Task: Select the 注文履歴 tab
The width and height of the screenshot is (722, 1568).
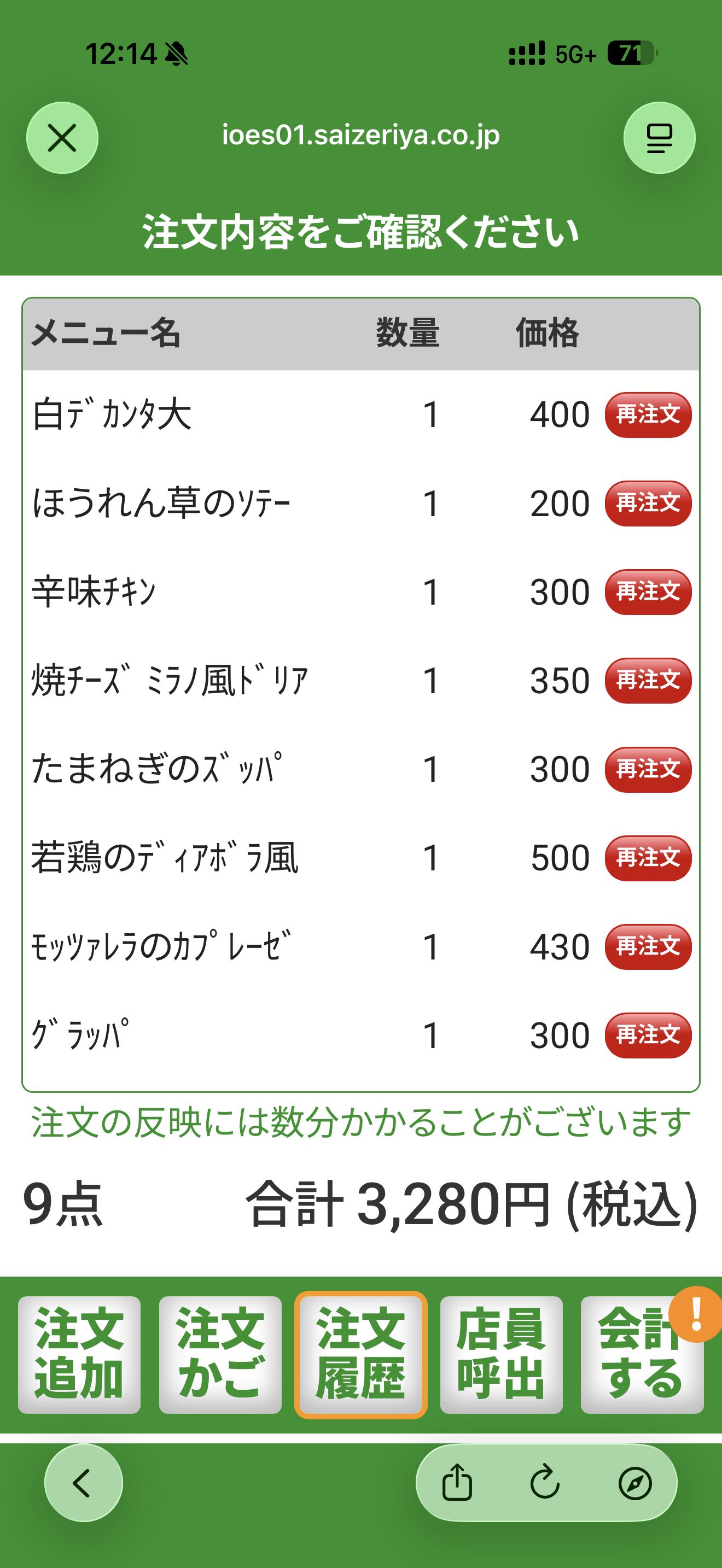Action: (361, 1354)
